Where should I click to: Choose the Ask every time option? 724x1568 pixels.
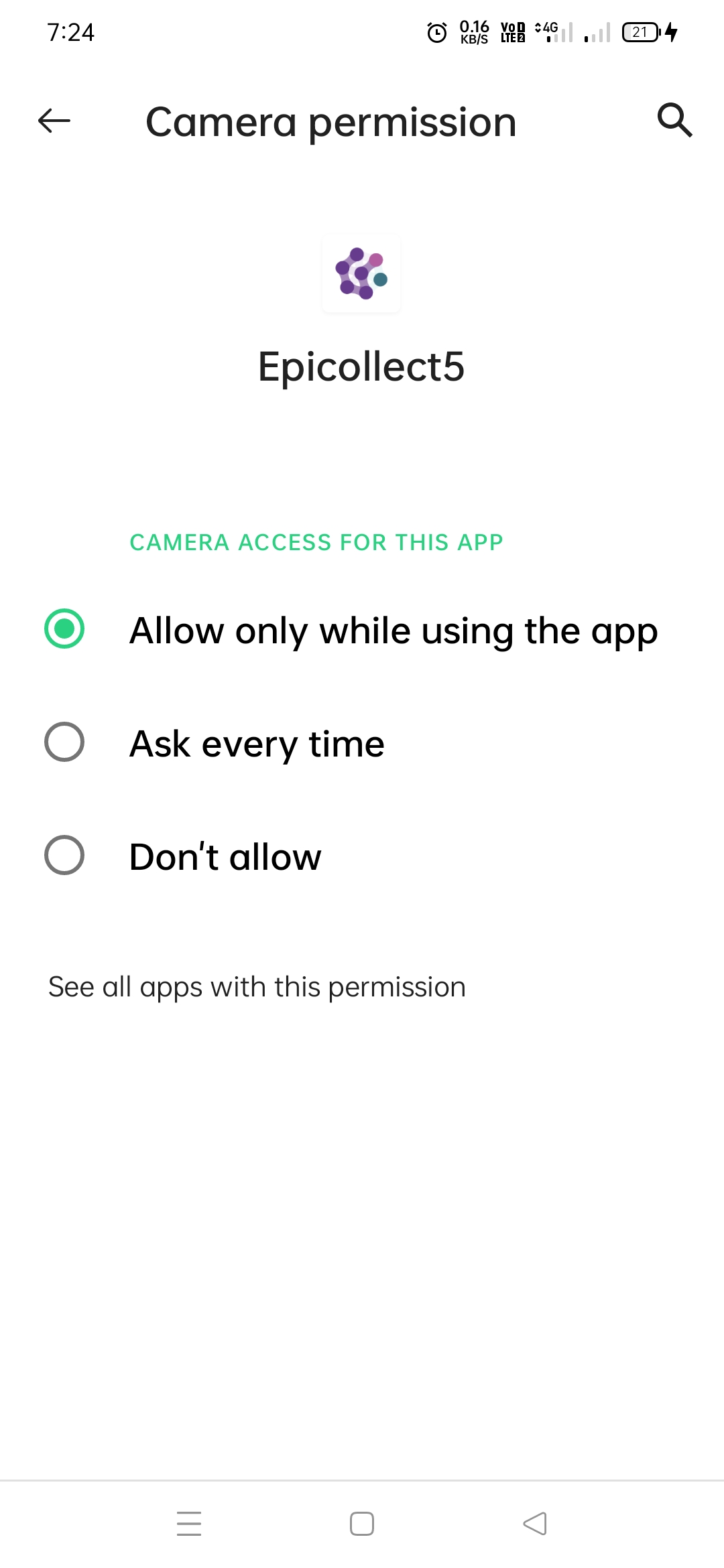pyautogui.click(x=64, y=742)
